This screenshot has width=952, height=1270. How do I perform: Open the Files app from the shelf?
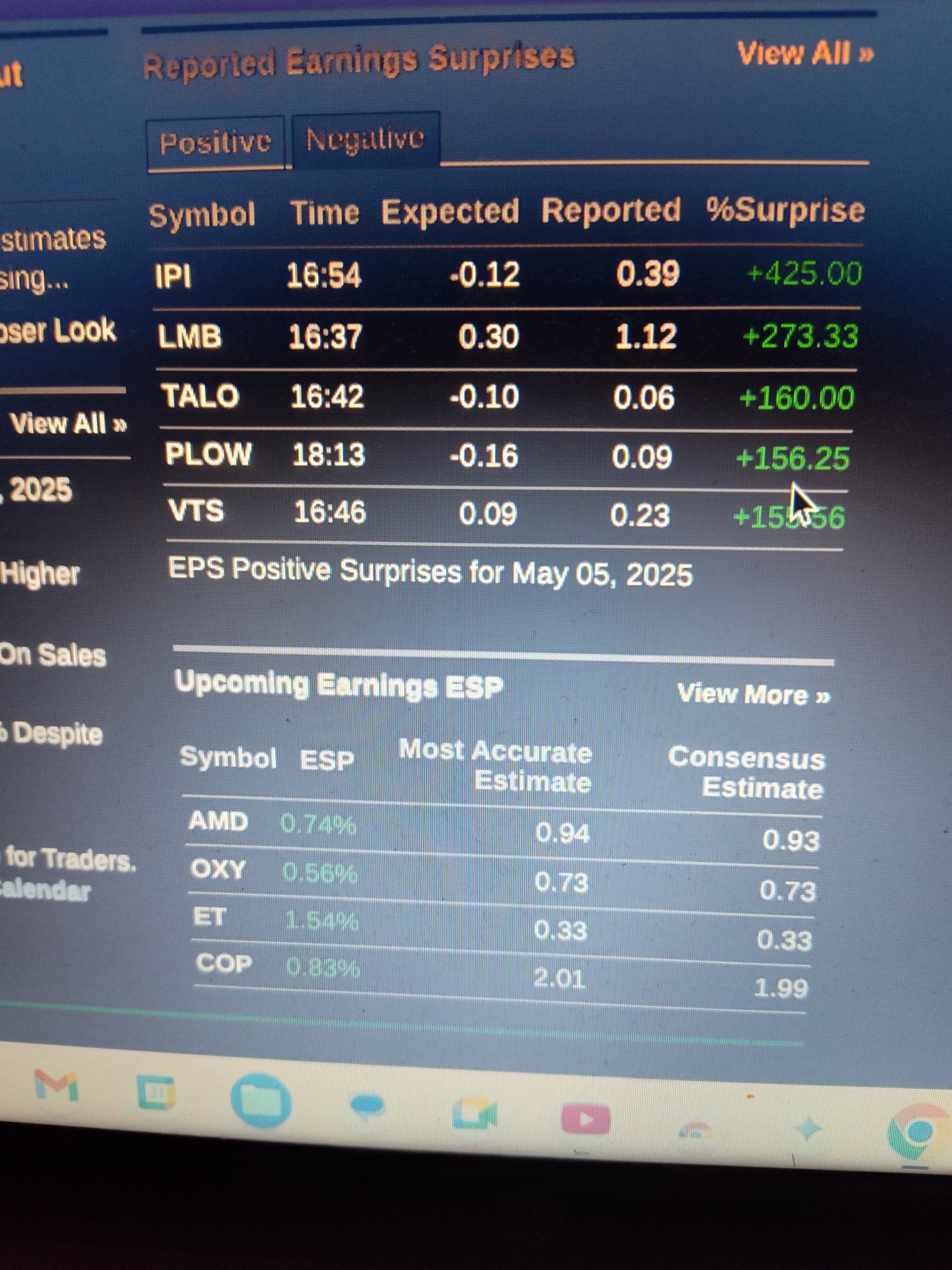(x=261, y=1101)
